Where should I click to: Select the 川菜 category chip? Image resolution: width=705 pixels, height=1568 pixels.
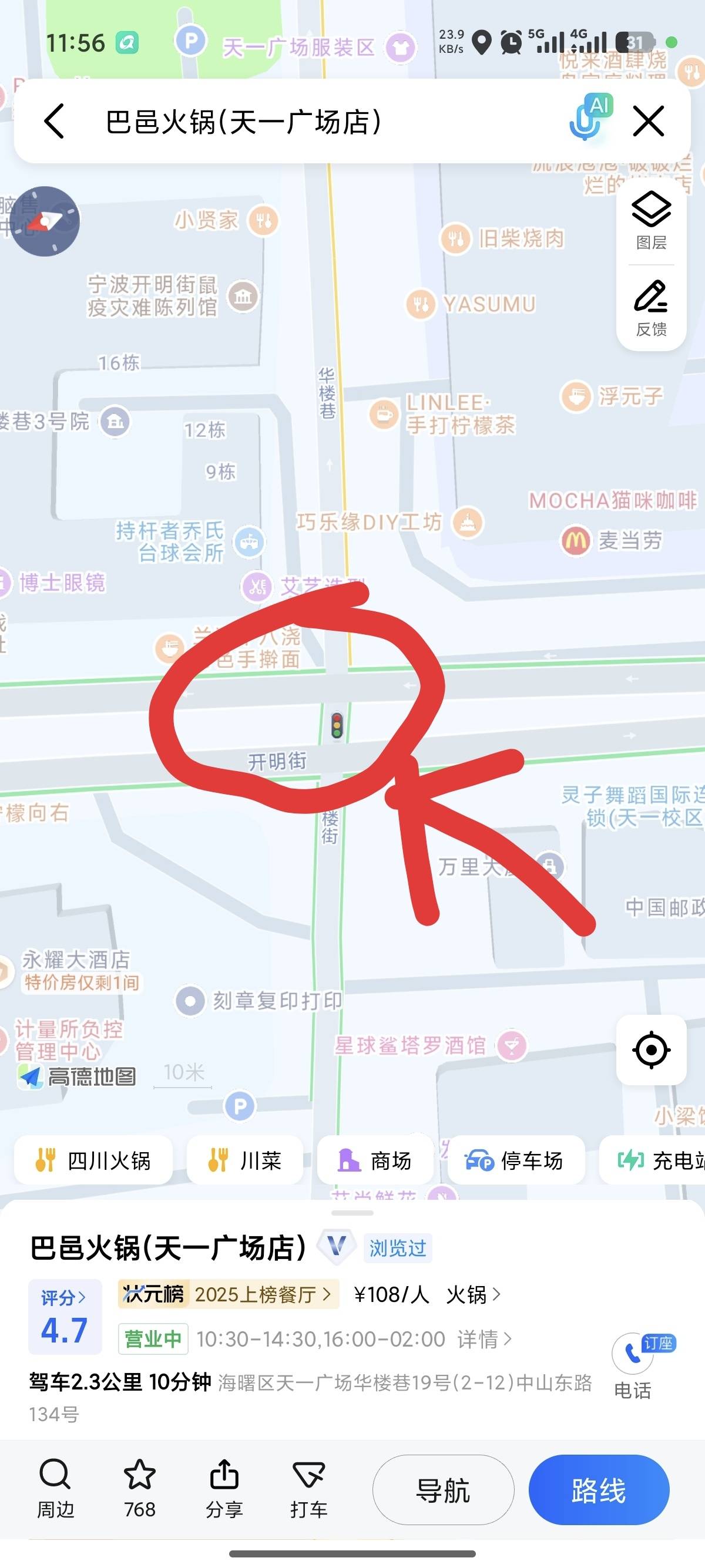pyautogui.click(x=245, y=1160)
